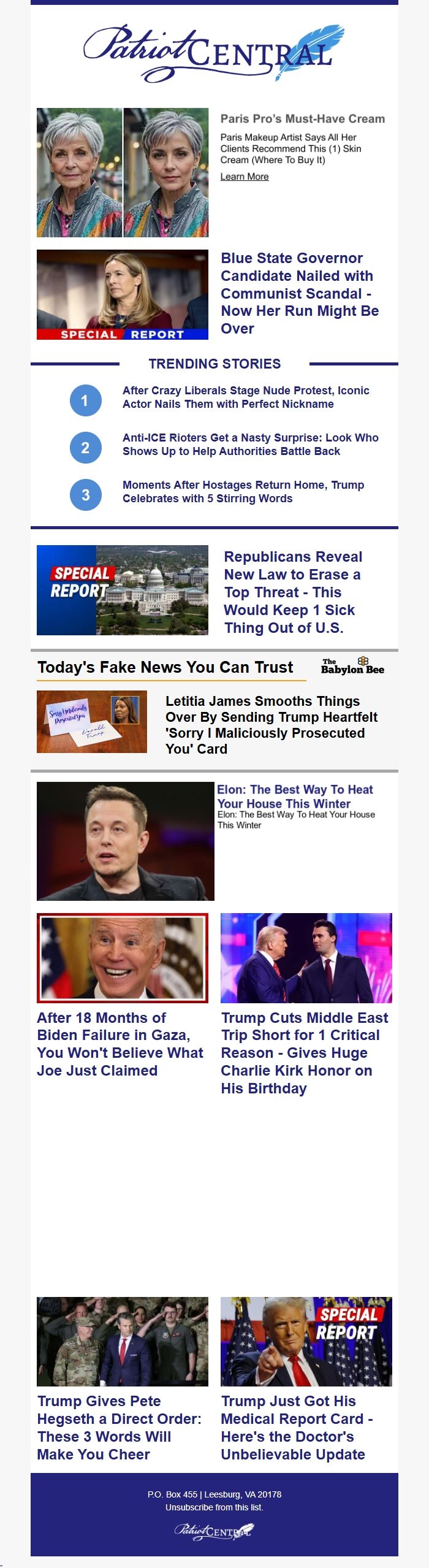Tap the governor candidate Special Report image
The image size is (429, 1568).
click(x=123, y=294)
